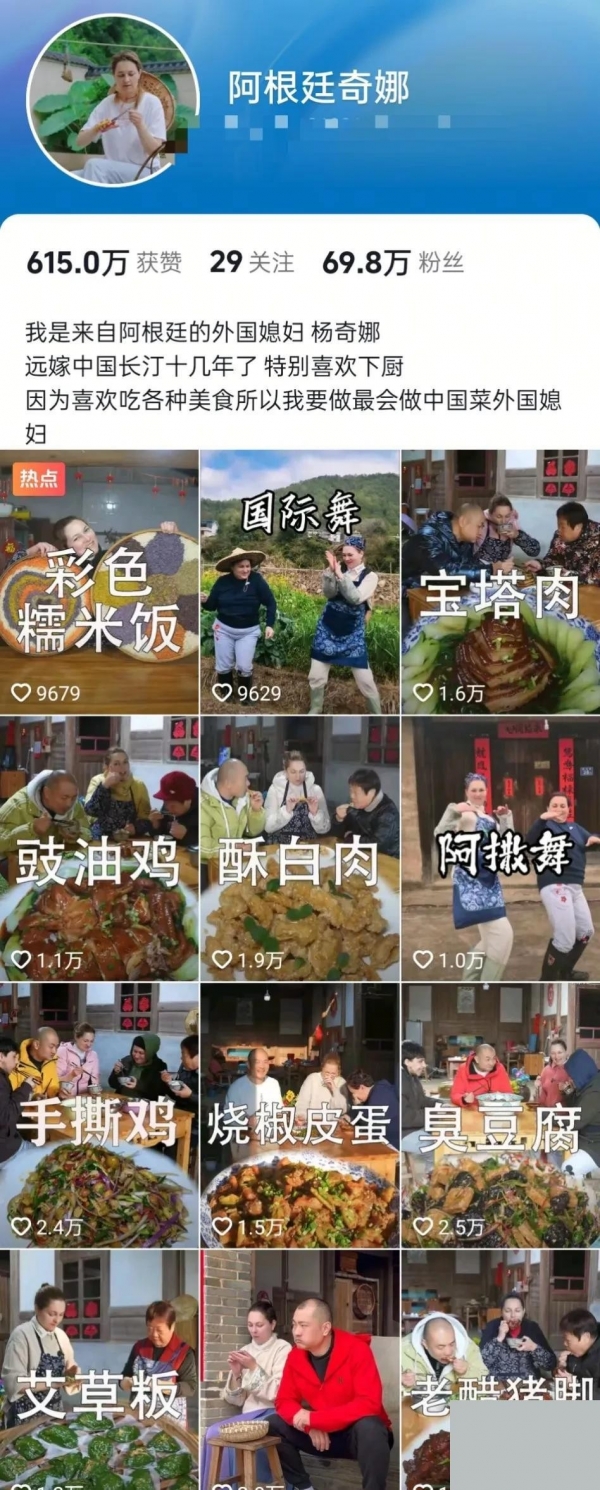The height and width of the screenshot is (1490, 600).
Task: Open the 臭豆腐 video
Action: pos(500,1115)
